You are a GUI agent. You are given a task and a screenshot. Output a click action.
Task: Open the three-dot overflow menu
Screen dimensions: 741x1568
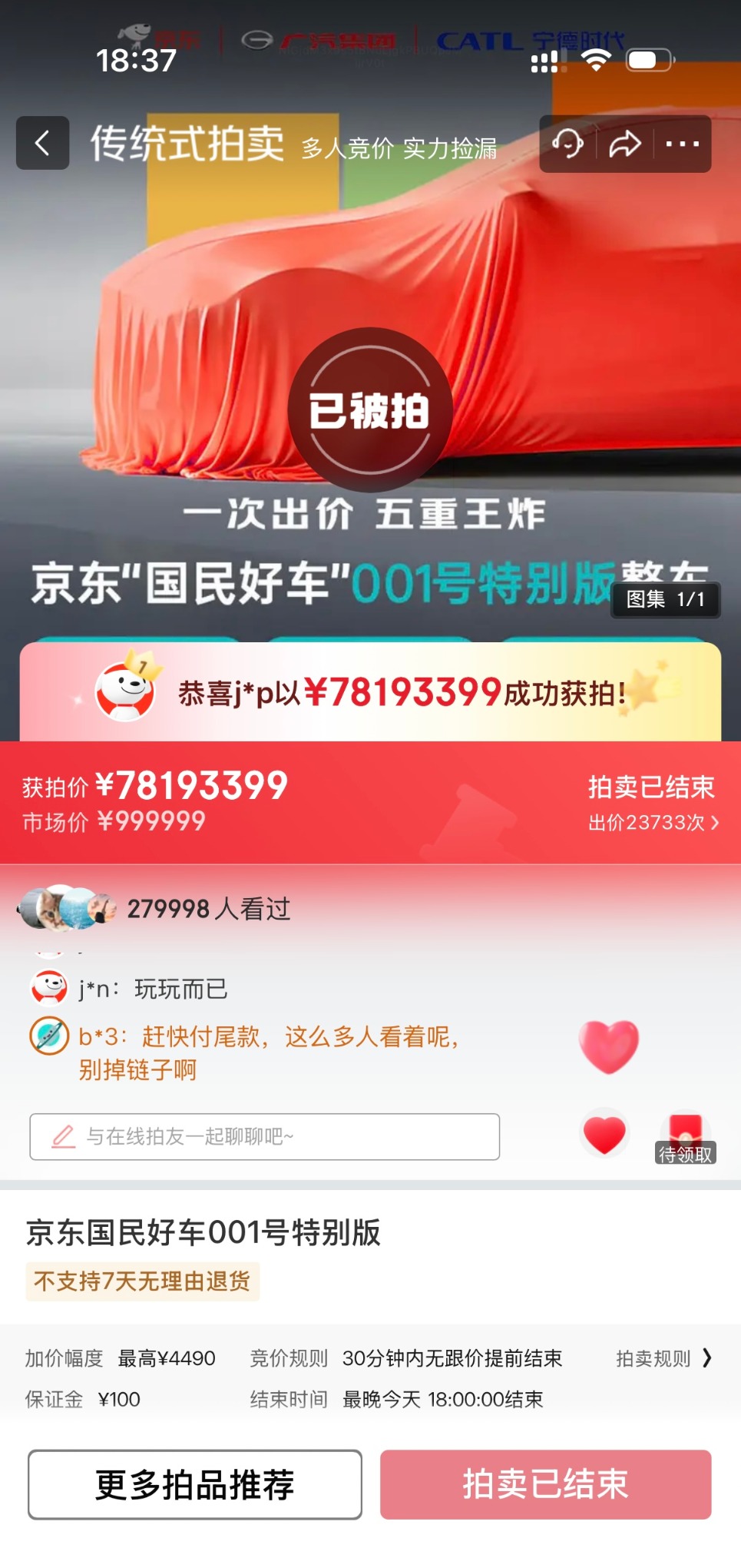[x=682, y=144]
